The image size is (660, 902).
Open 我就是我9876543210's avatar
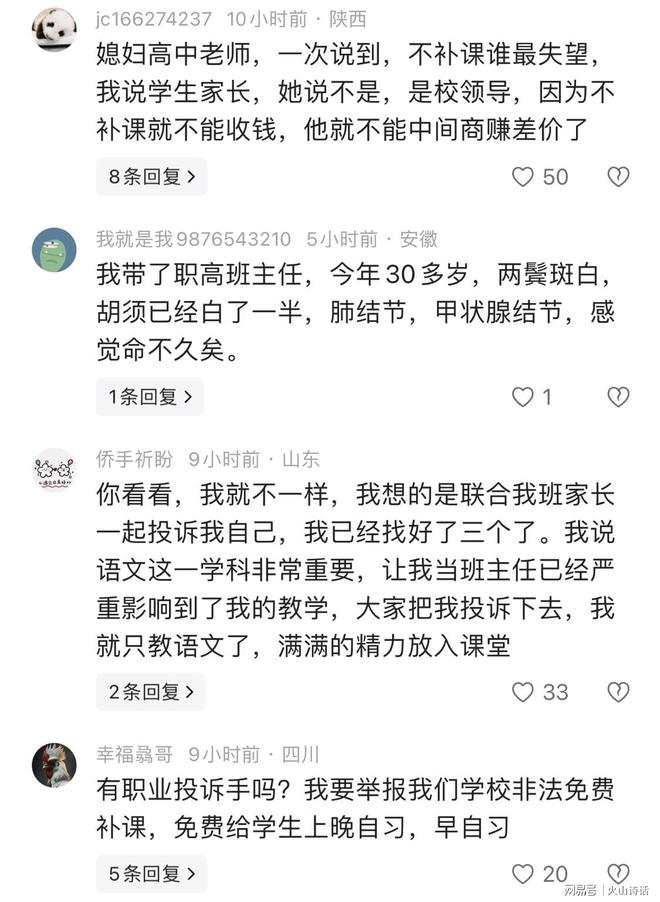54,250
